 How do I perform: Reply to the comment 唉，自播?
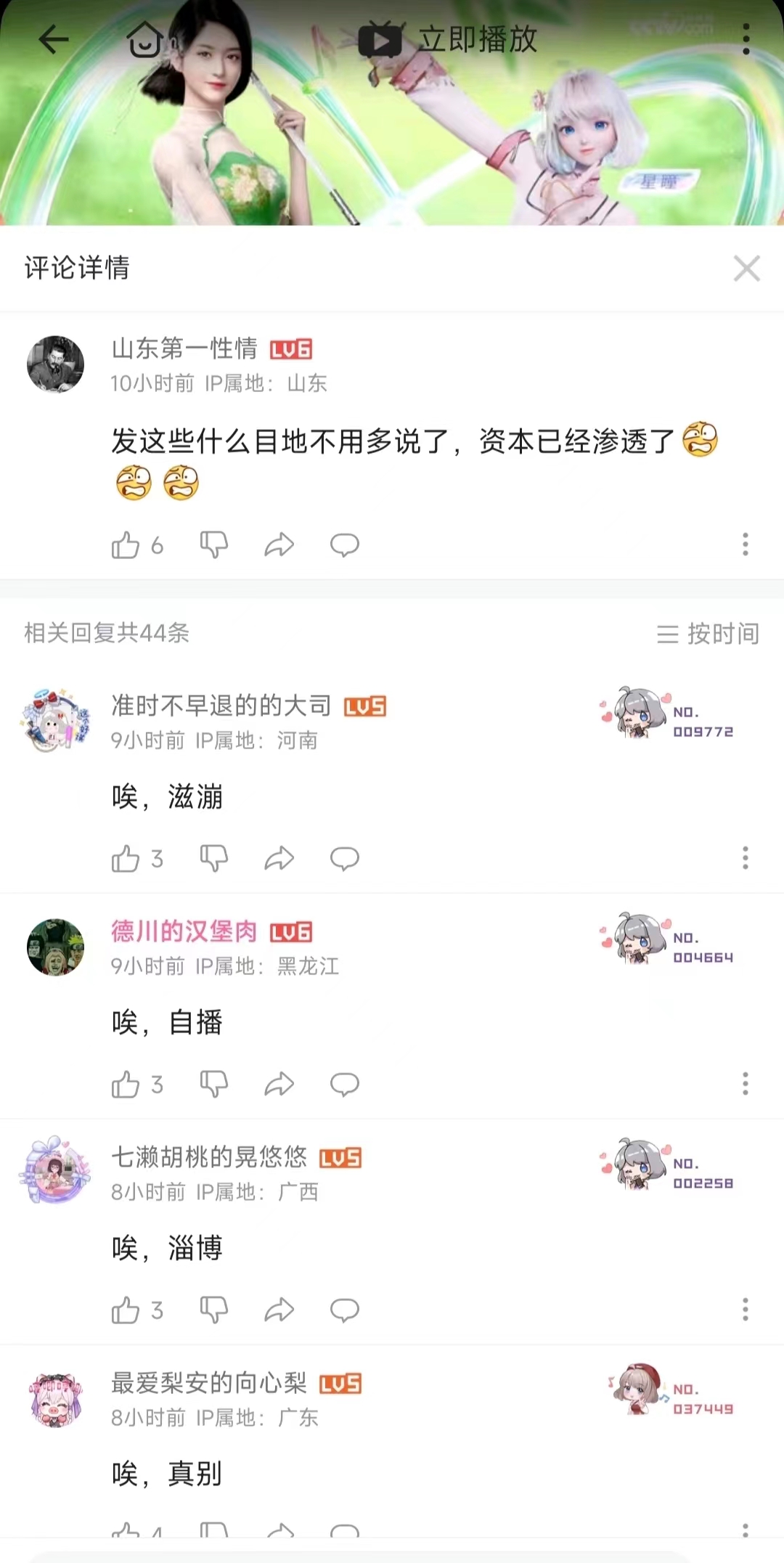pos(345,1085)
